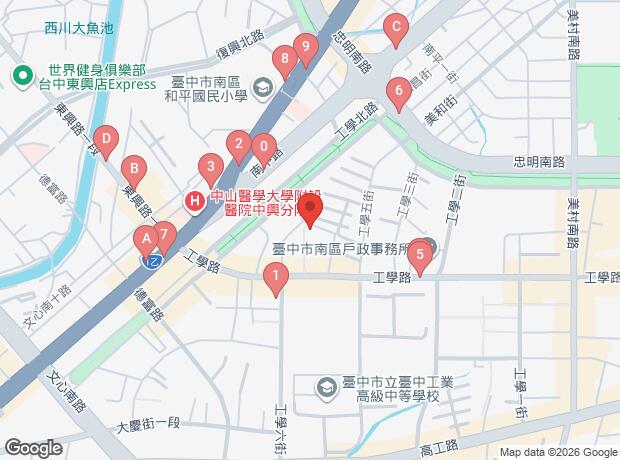Open the marker numbered 1

[275, 275]
